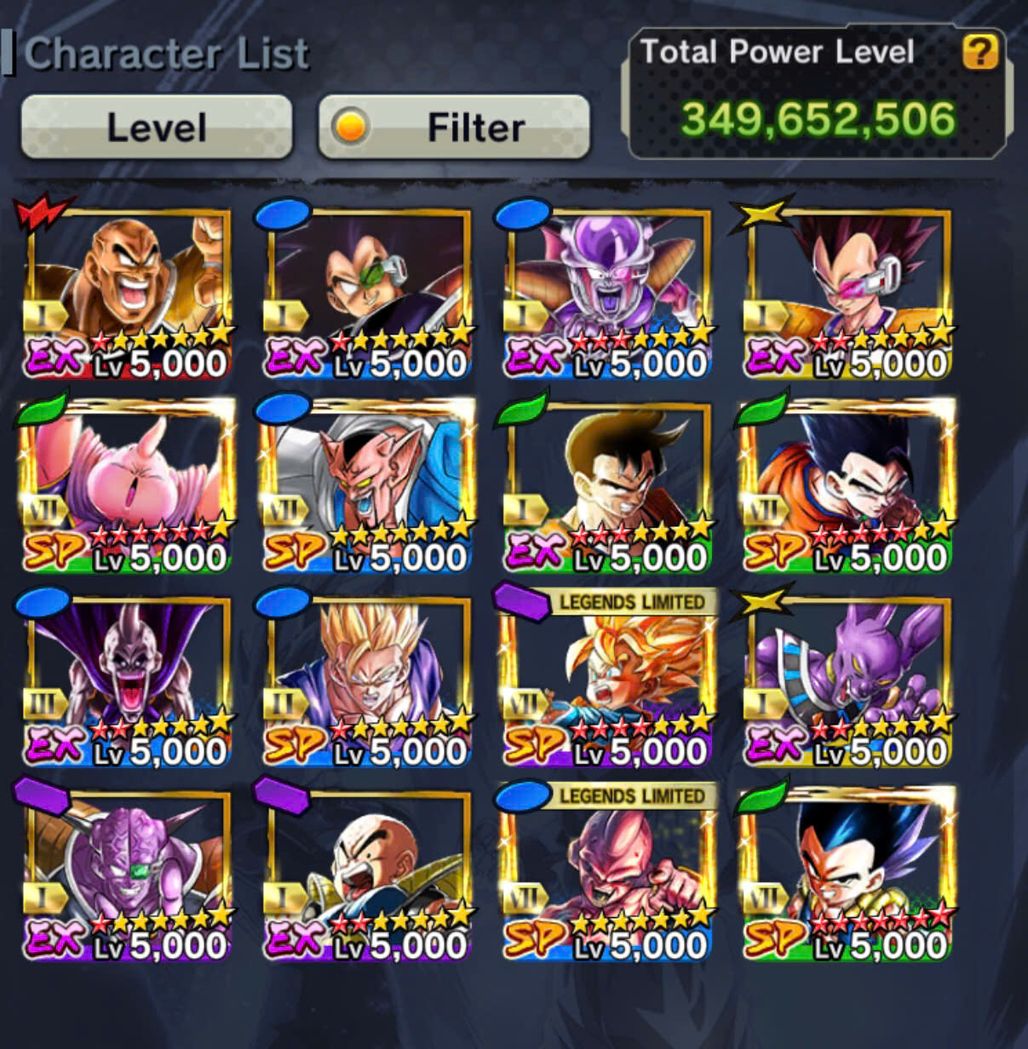Viewport: 1028px width, 1049px height.
Task: Tap the Total Power Level help icon
Action: 980,51
